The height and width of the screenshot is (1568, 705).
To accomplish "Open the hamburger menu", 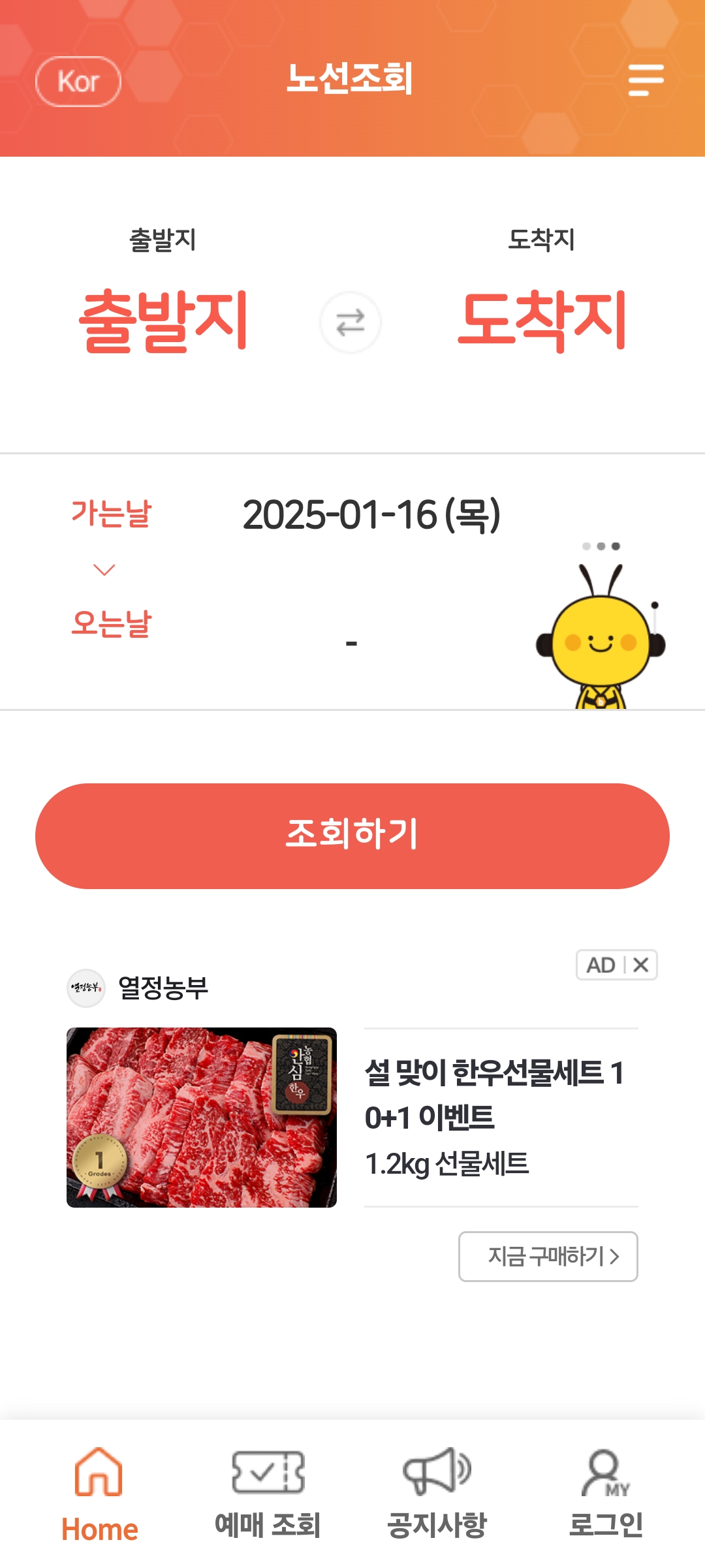I will click(x=646, y=80).
